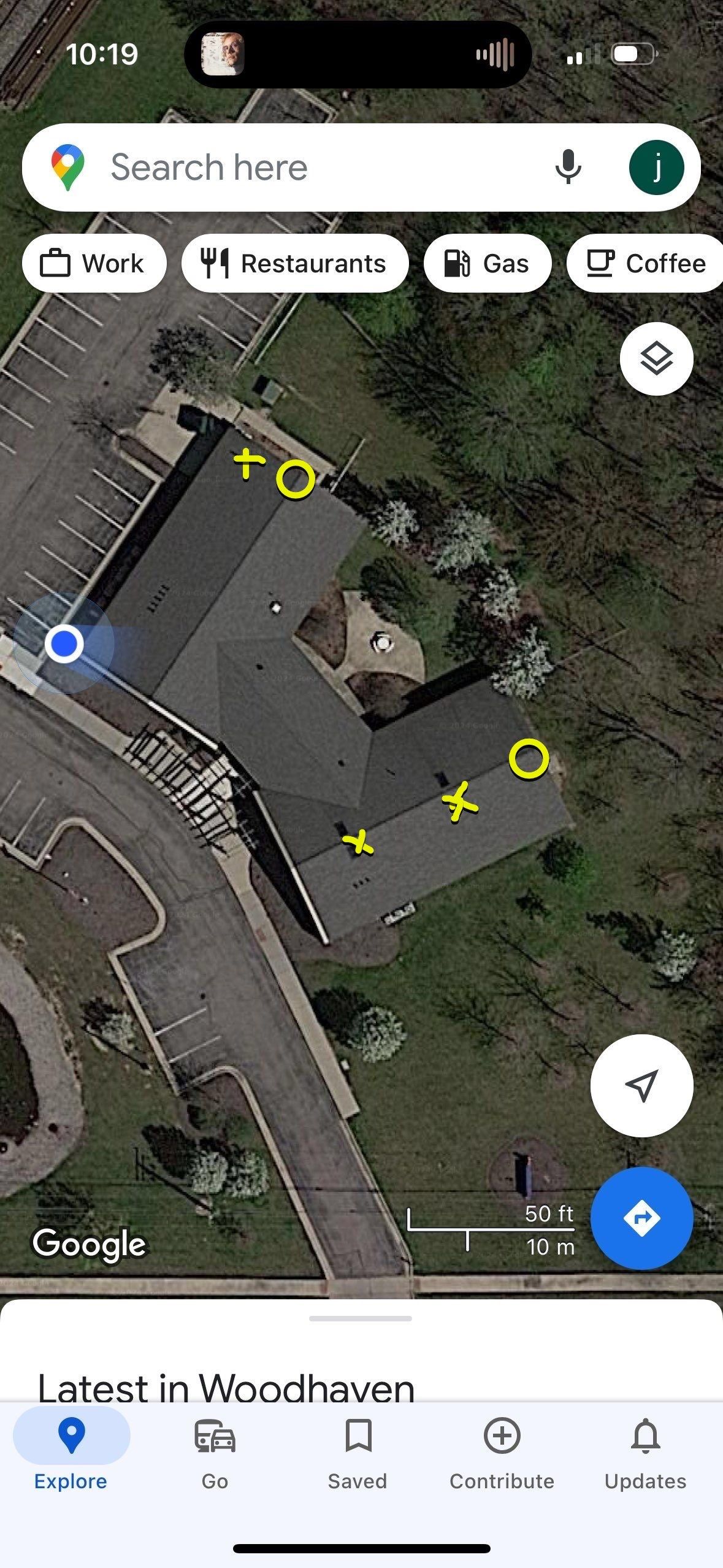Tap the Search here field
Screen dimensions: 723x1568
coord(307,167)
